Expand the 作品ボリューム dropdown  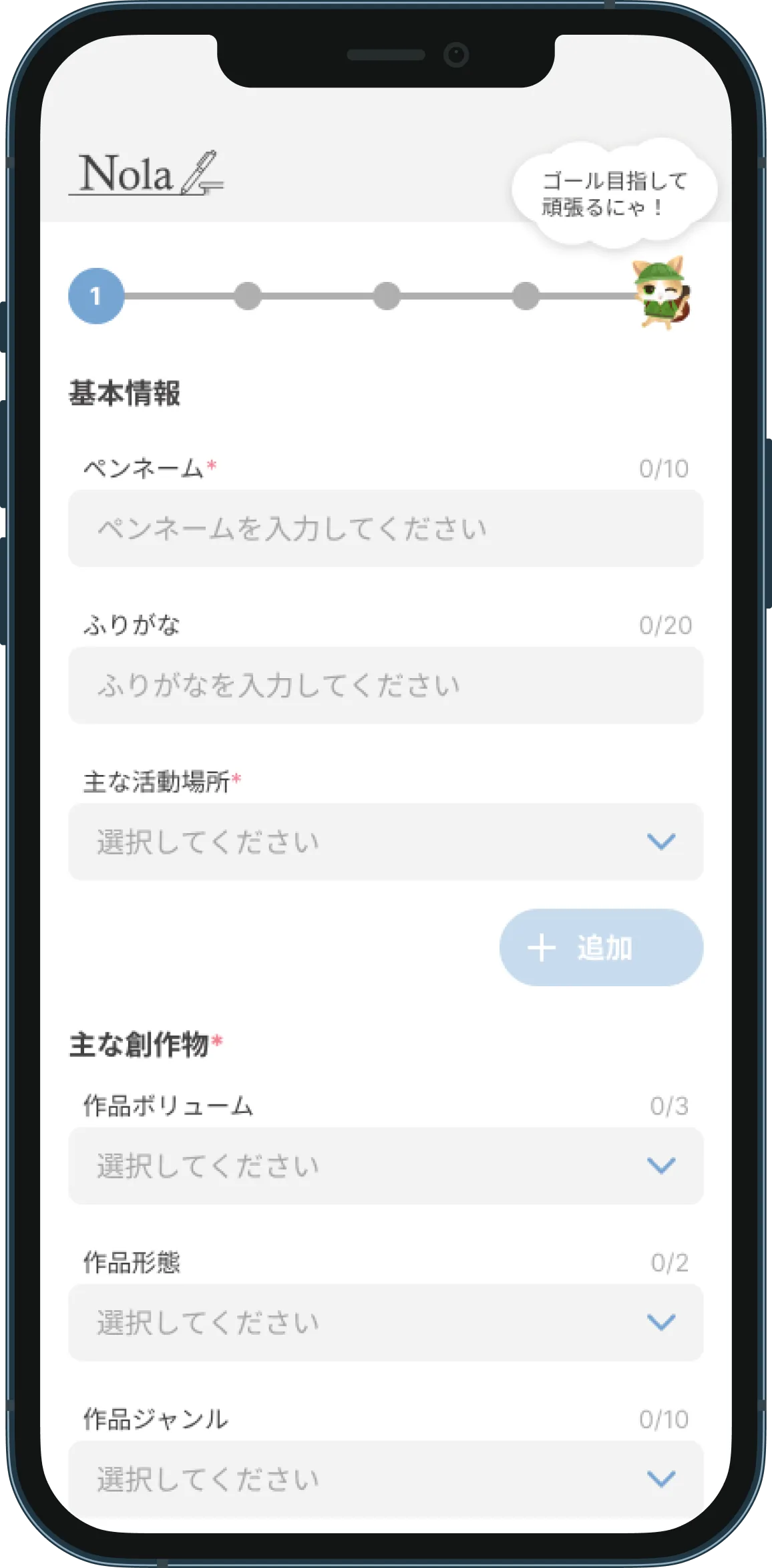point(385,1166)
